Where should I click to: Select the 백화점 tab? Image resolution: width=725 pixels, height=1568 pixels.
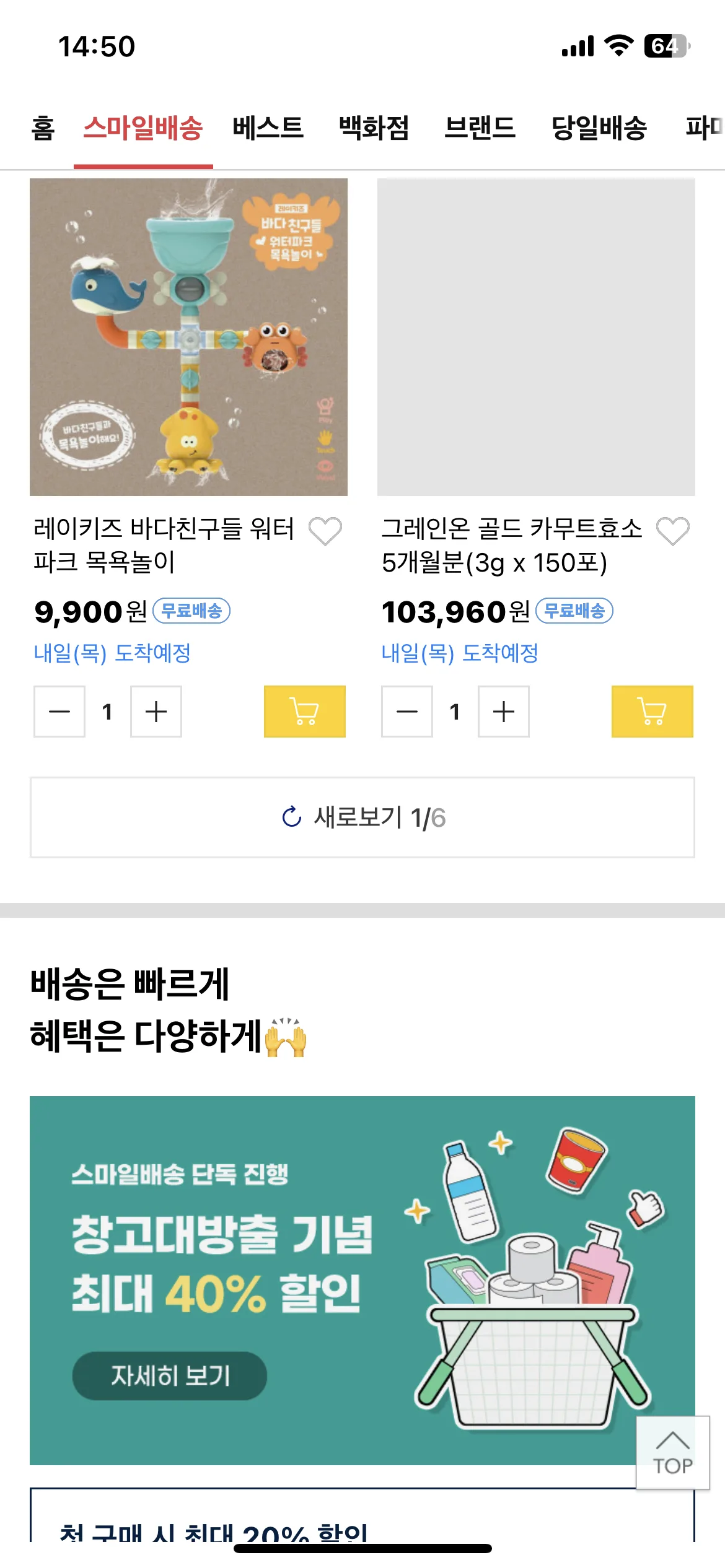click(x=374, y=128)
